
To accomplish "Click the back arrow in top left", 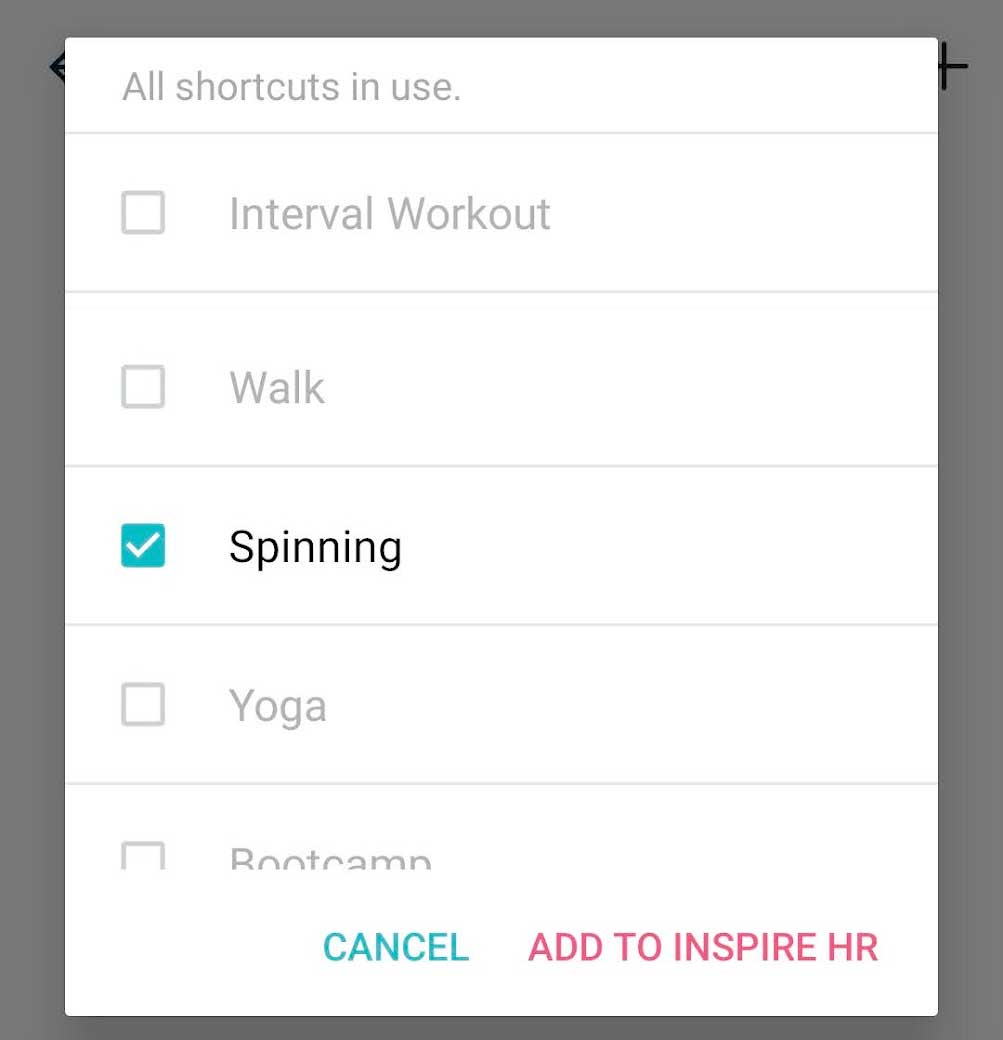I will [58, 66].
